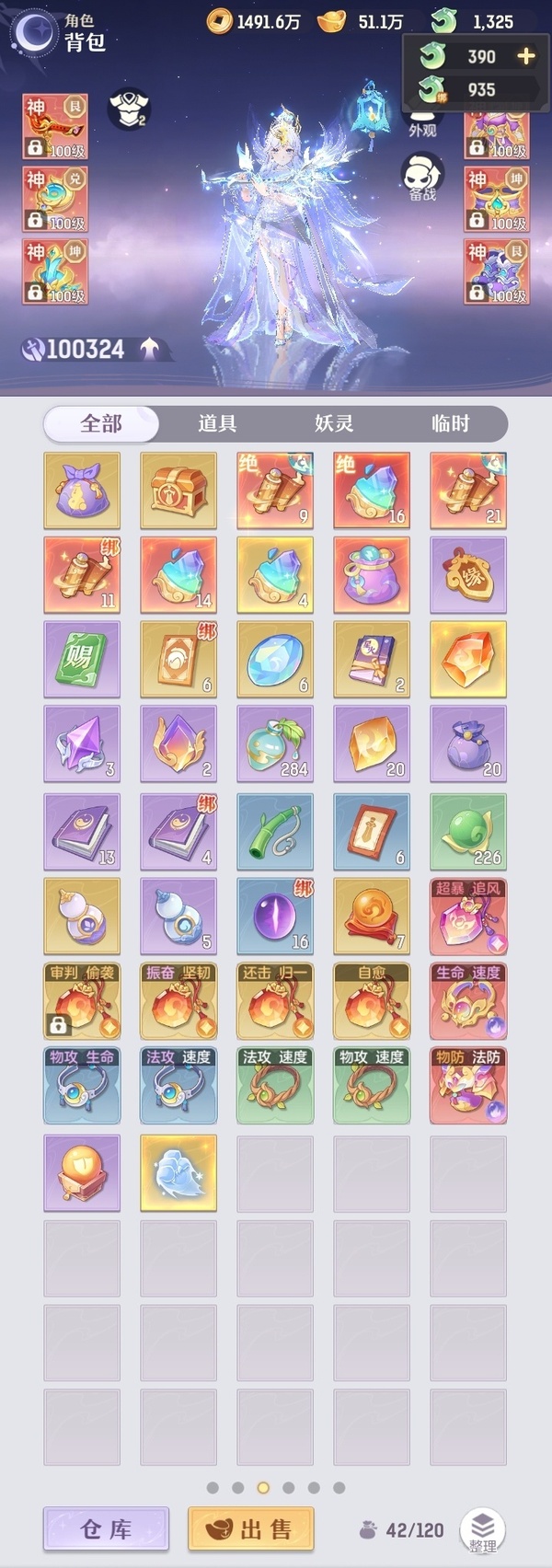
Task: Add jade currency with the plus icon
Action: pos(525,56)
